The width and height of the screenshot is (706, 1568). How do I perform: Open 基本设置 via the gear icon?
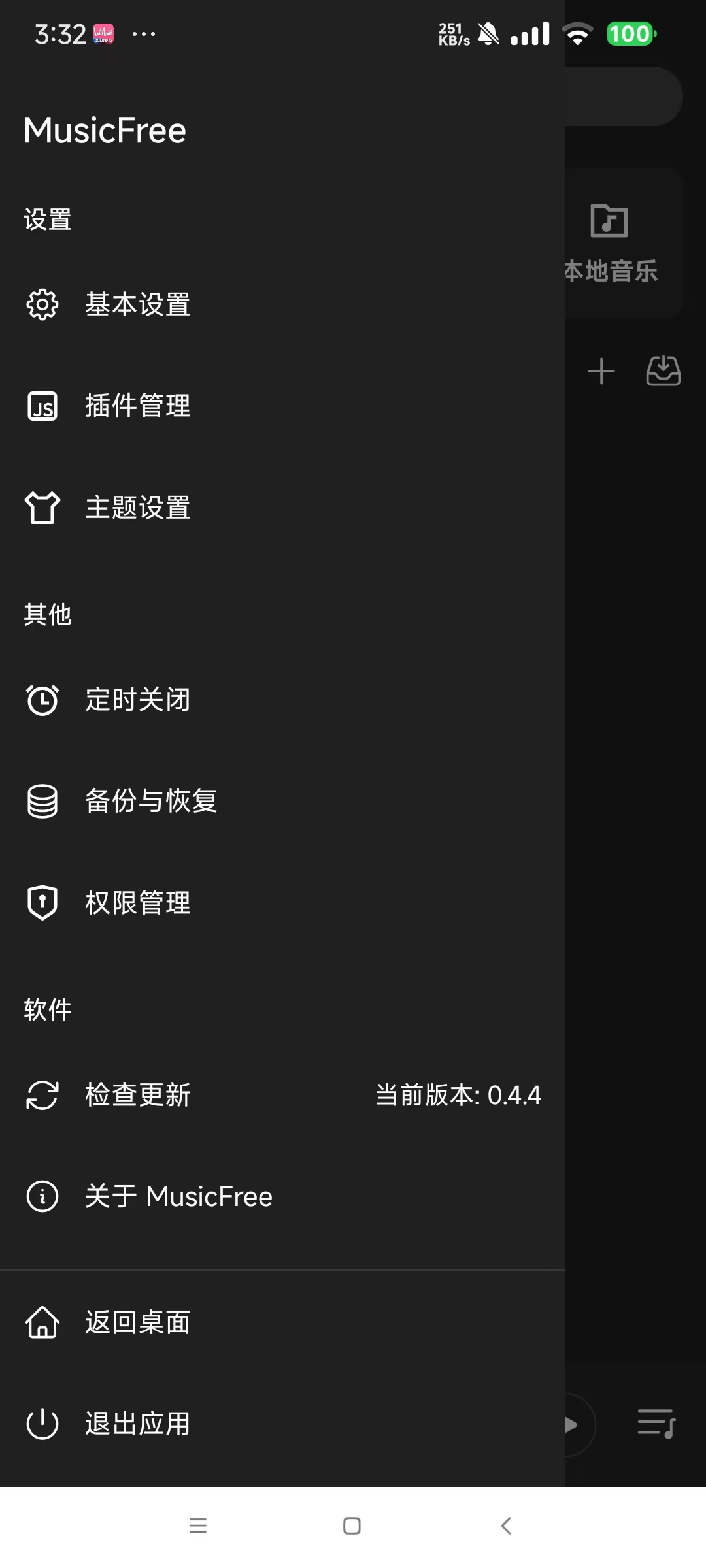coord(42,304)
